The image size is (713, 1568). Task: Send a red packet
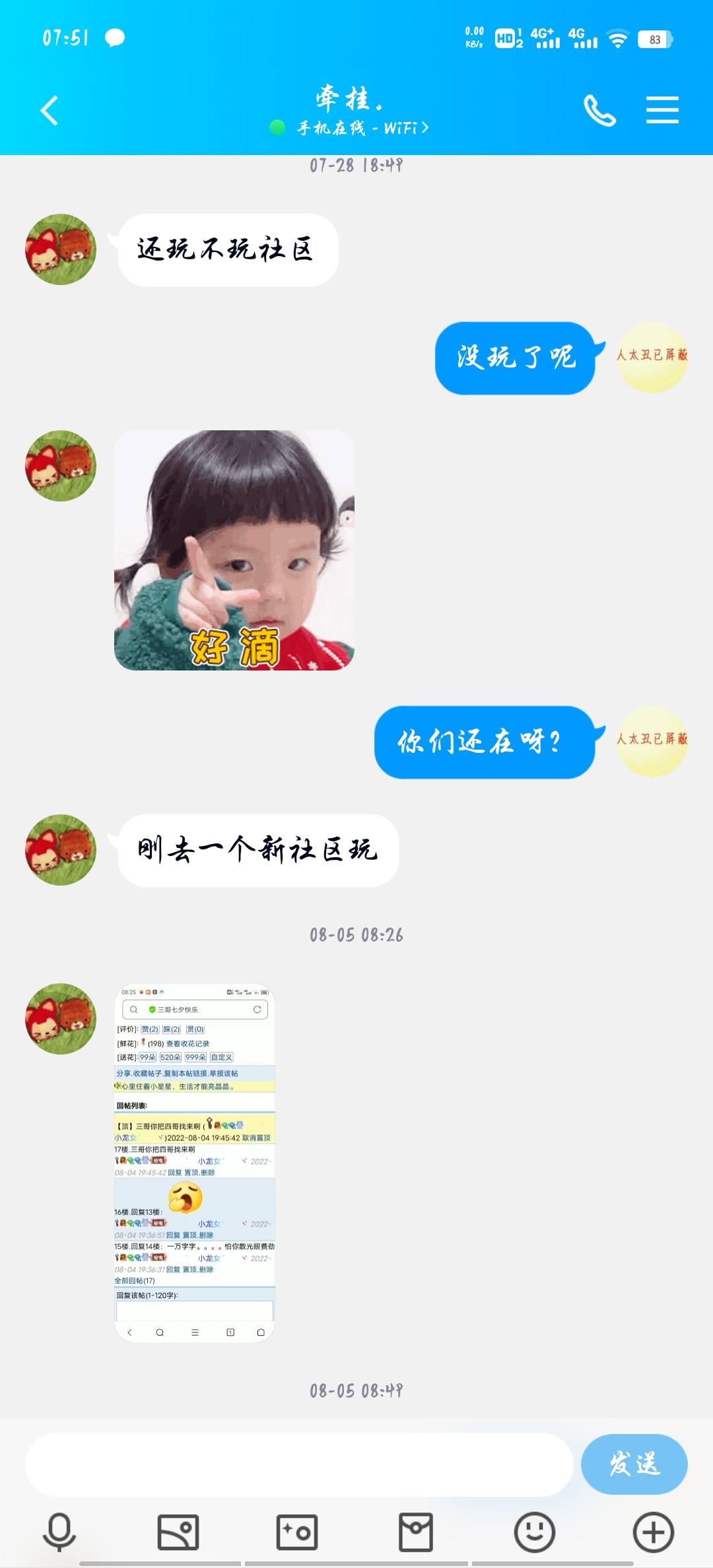click(x=416, y=1532)
